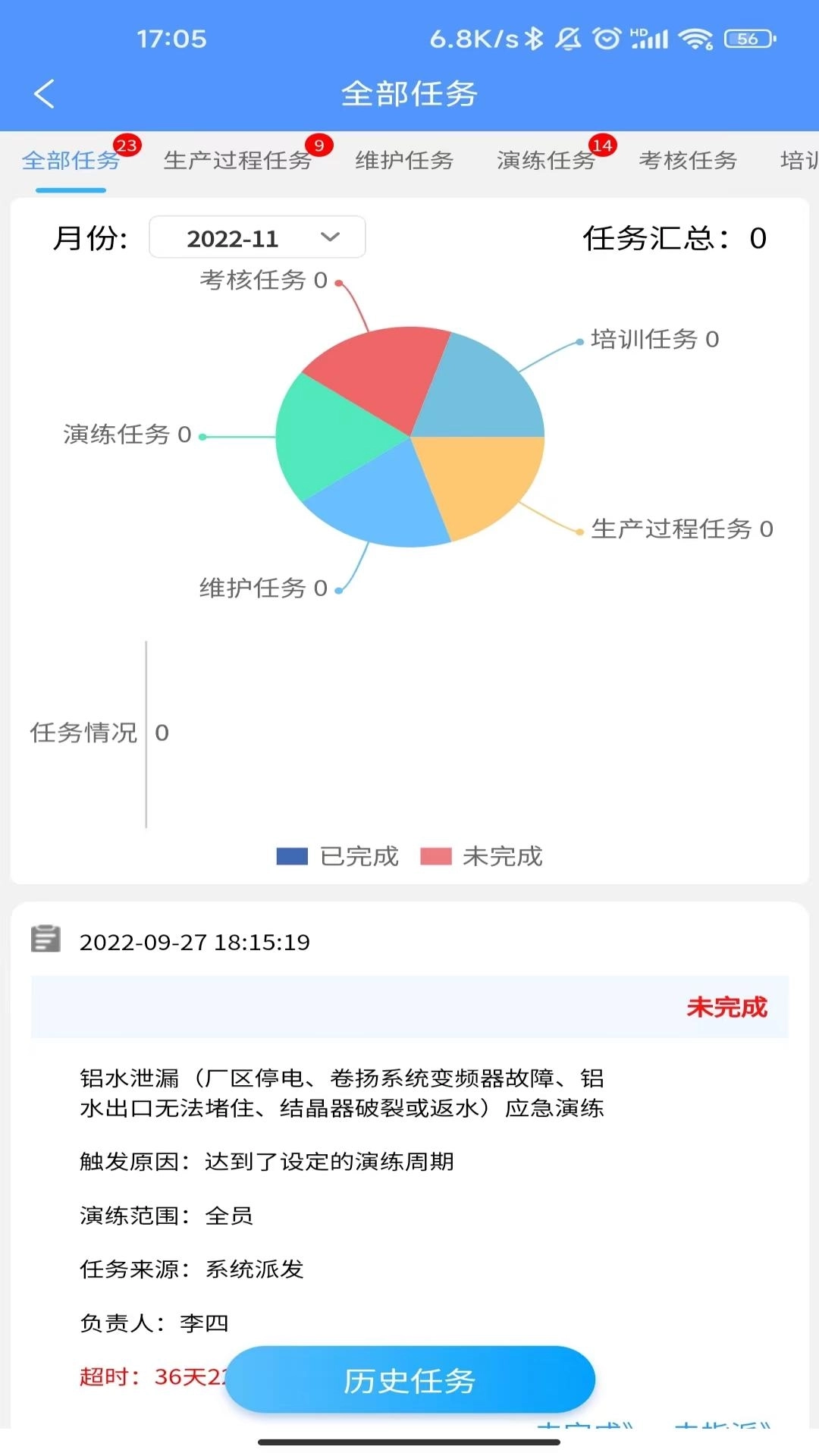
Task: Tap the back arrow in the title bar
Action: coord(43,94)
